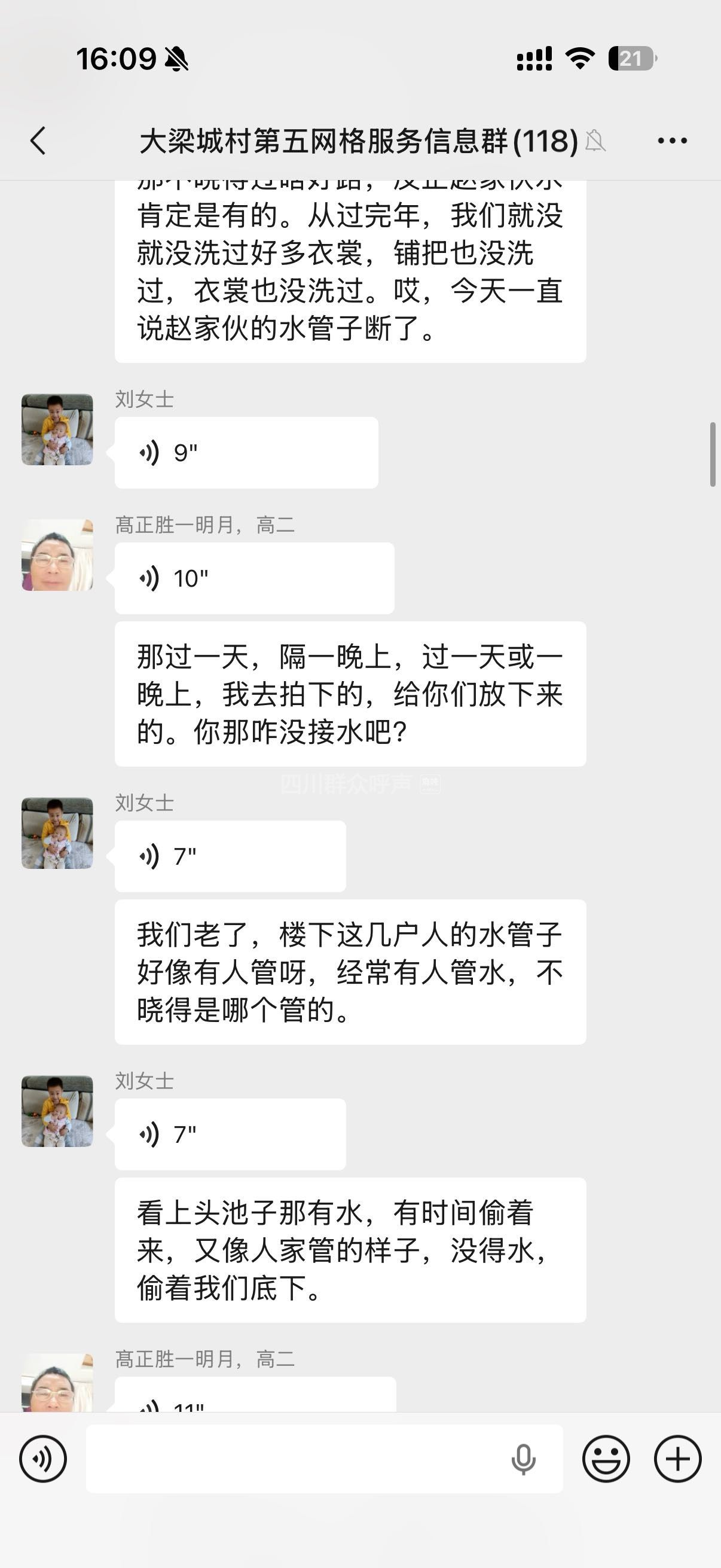Open the plus attachment menu
The image size is (721, 1568).
[x=677, y=1459]
